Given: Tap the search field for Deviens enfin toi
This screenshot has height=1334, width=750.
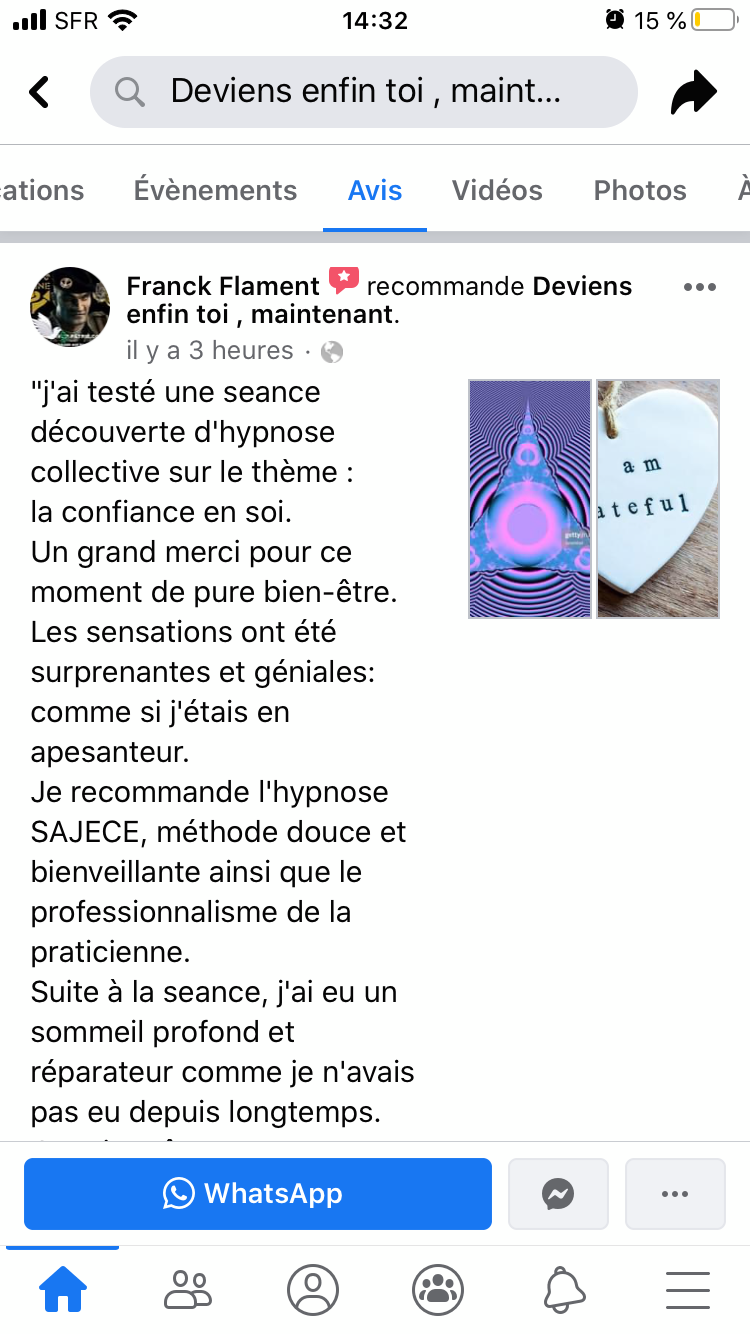Looking at the screenshot, I should point(363,92).
